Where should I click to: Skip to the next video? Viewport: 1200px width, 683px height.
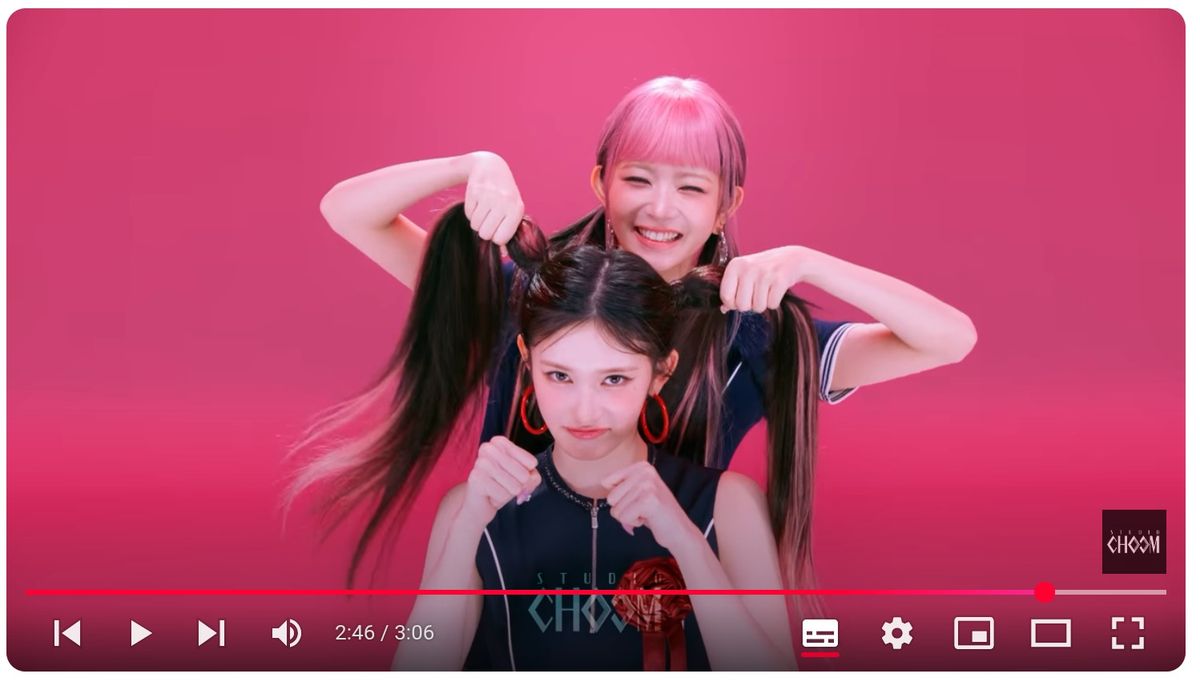(x=211, y=633)
